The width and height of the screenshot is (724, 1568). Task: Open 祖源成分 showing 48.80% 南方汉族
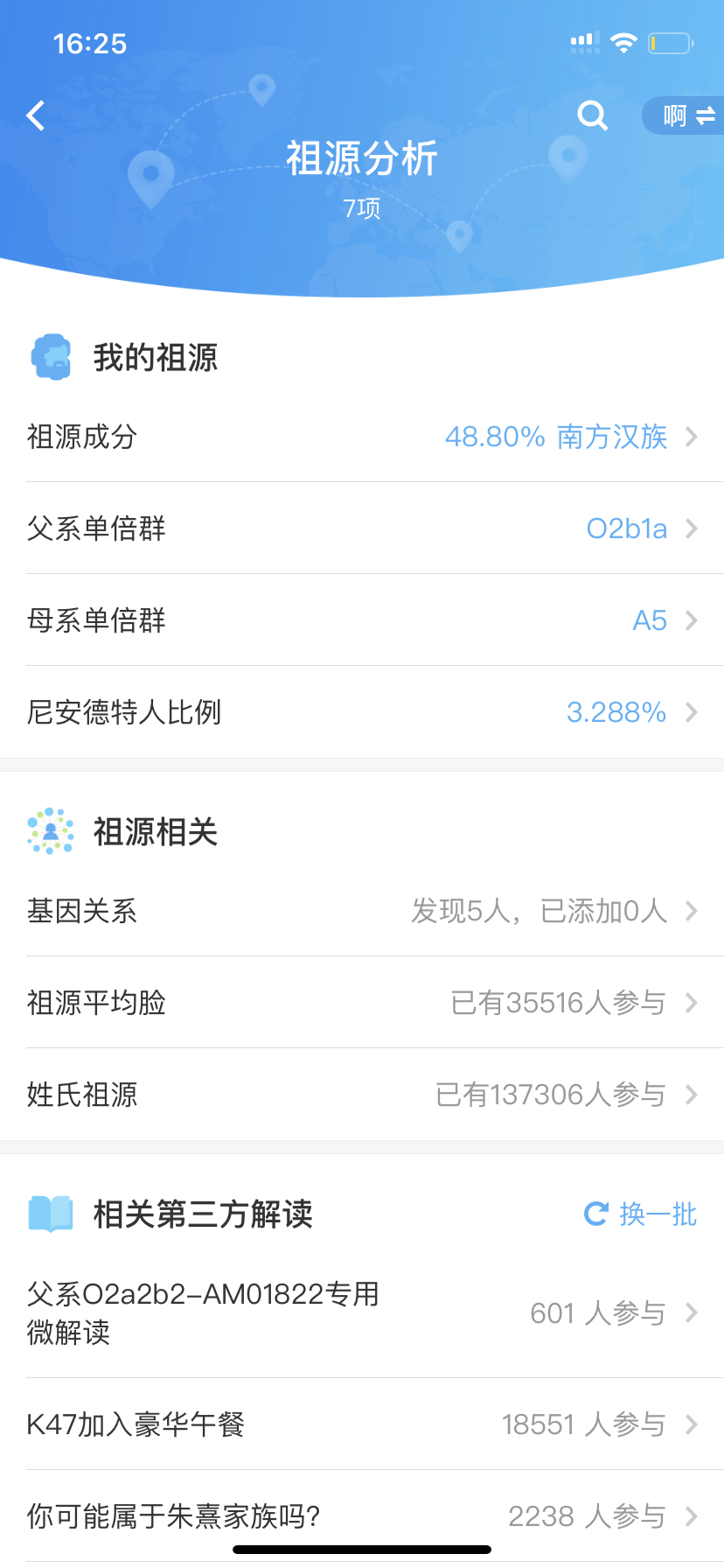pos(362,436)
